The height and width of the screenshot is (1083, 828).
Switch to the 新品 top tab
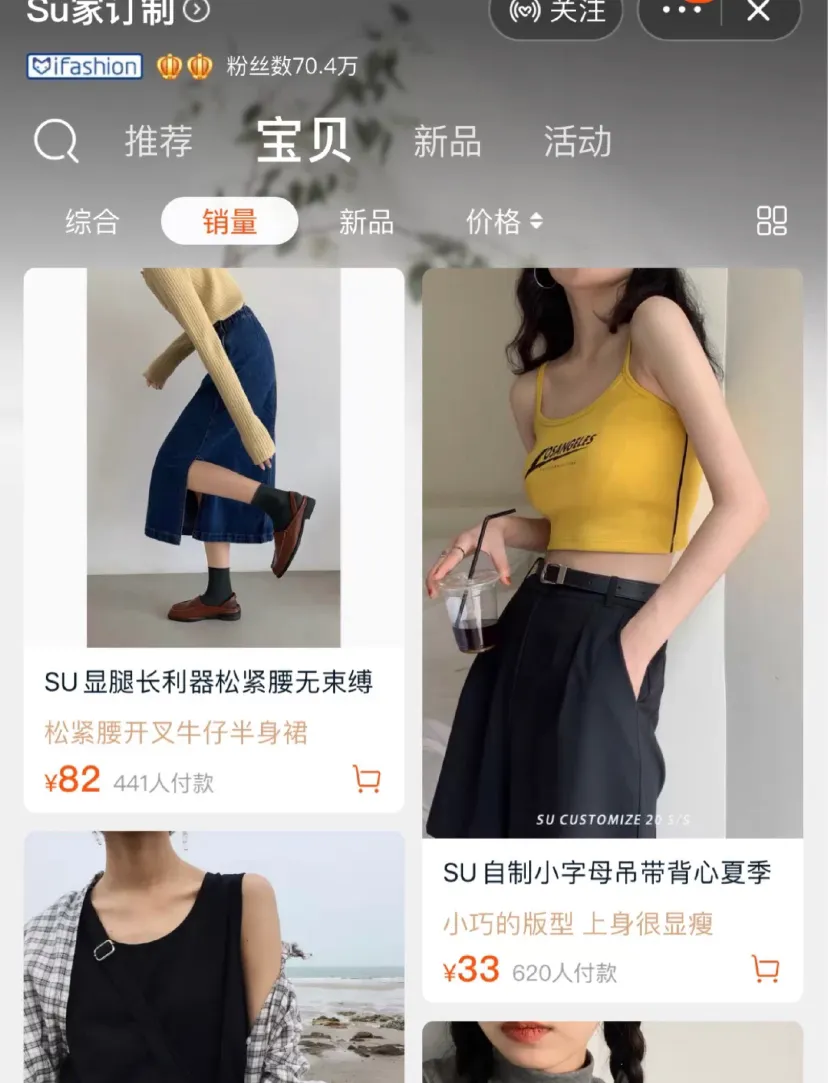coord(447,142)
